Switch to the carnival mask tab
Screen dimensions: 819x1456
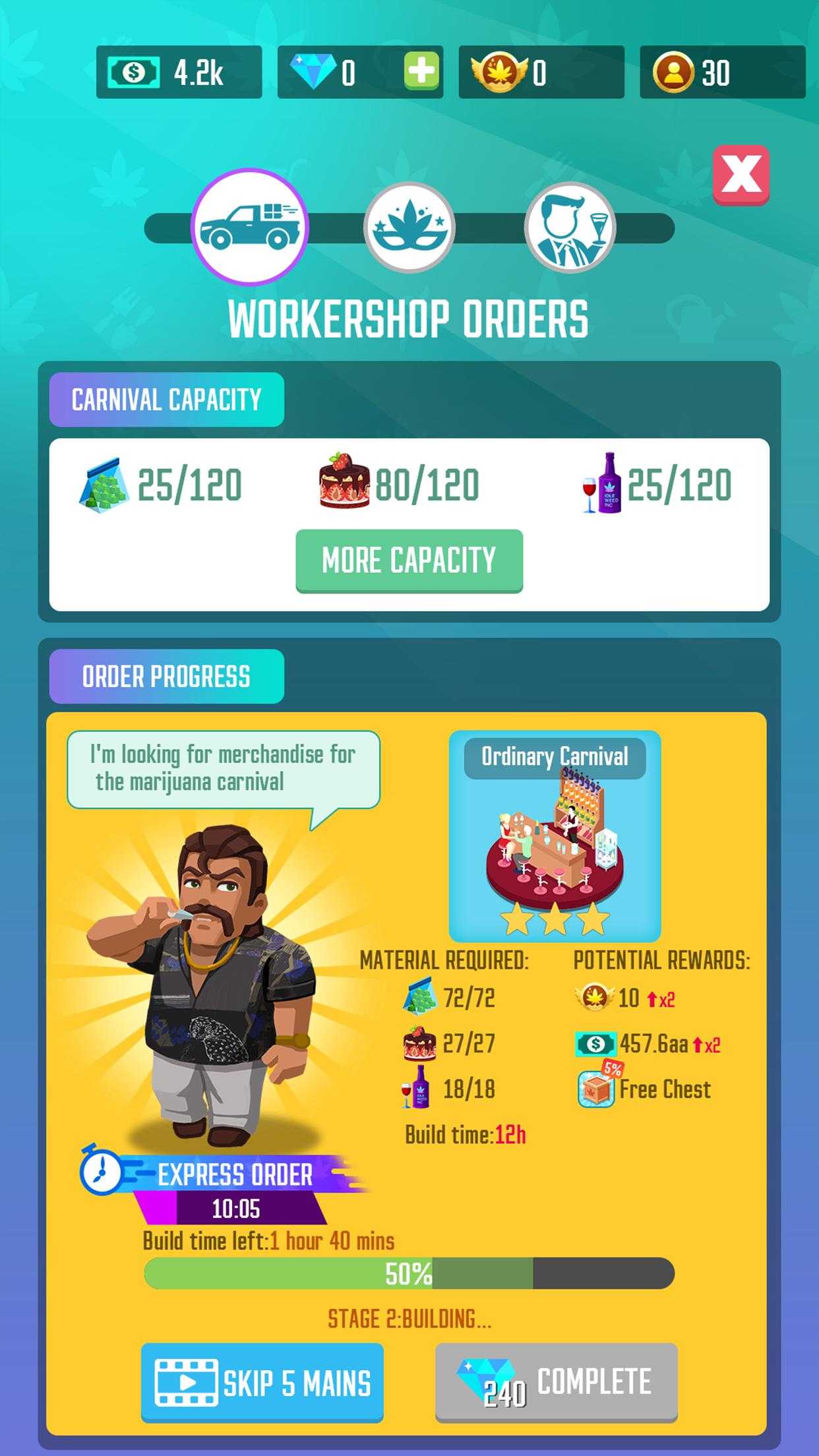tap(409, 227)
